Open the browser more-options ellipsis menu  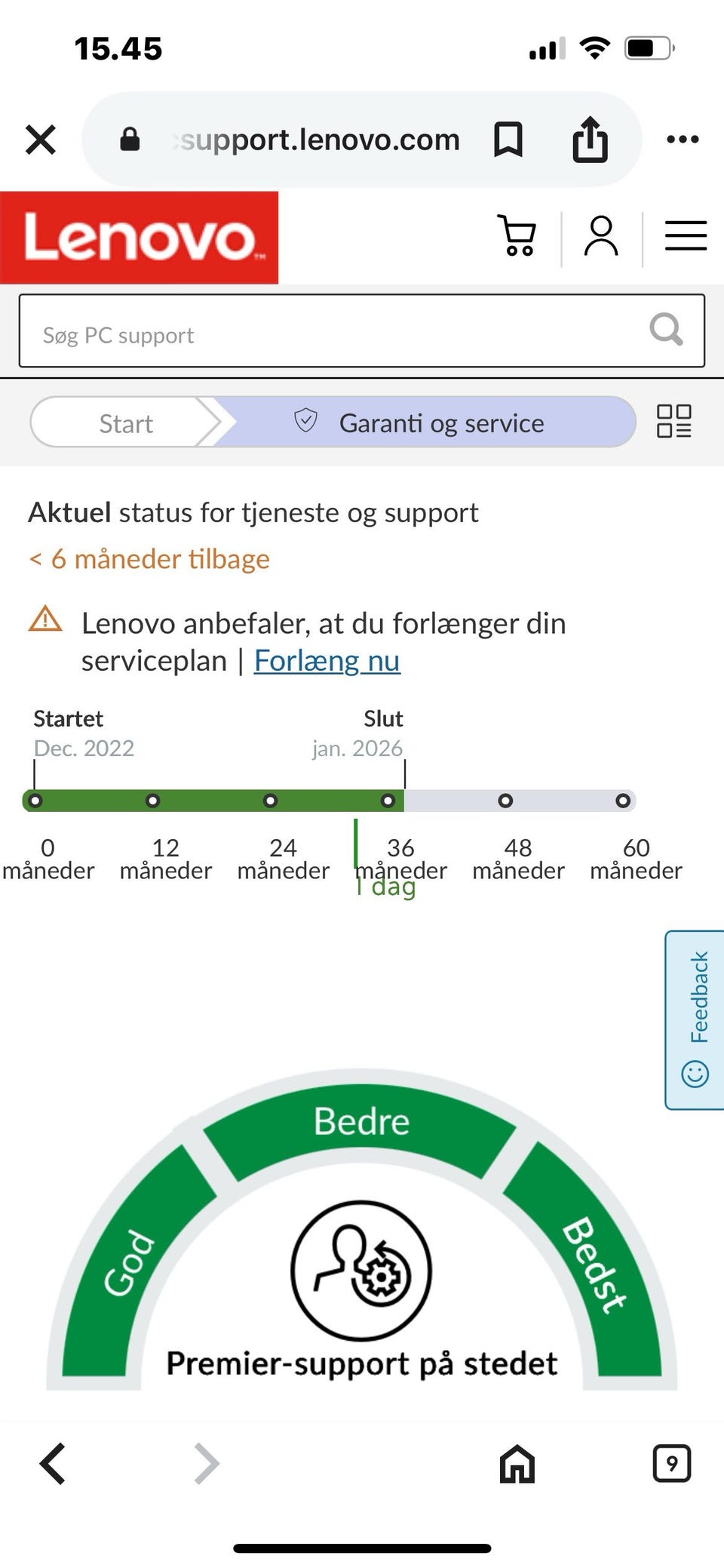(681, 139)
